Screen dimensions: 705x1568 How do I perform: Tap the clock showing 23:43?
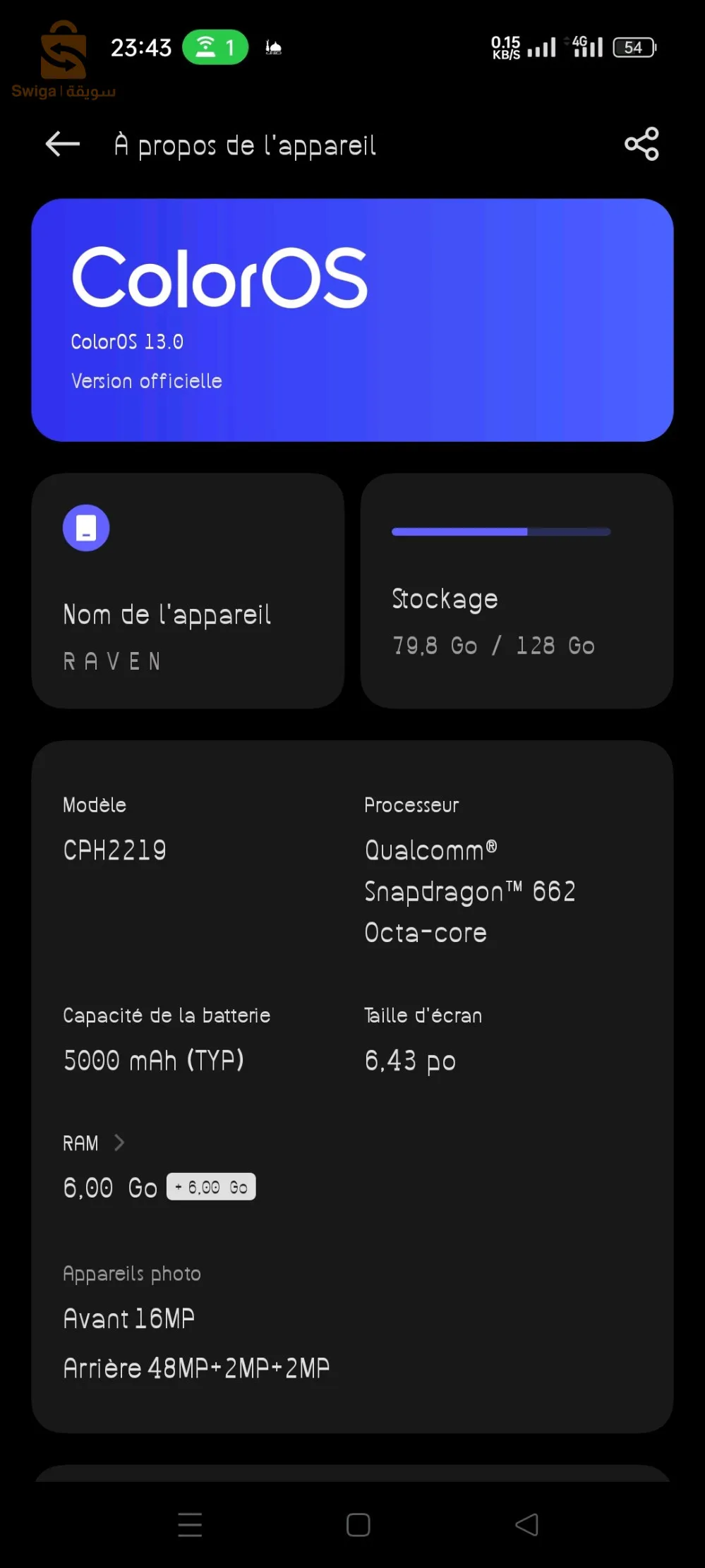pyautogui.click(x=143, y=47)
